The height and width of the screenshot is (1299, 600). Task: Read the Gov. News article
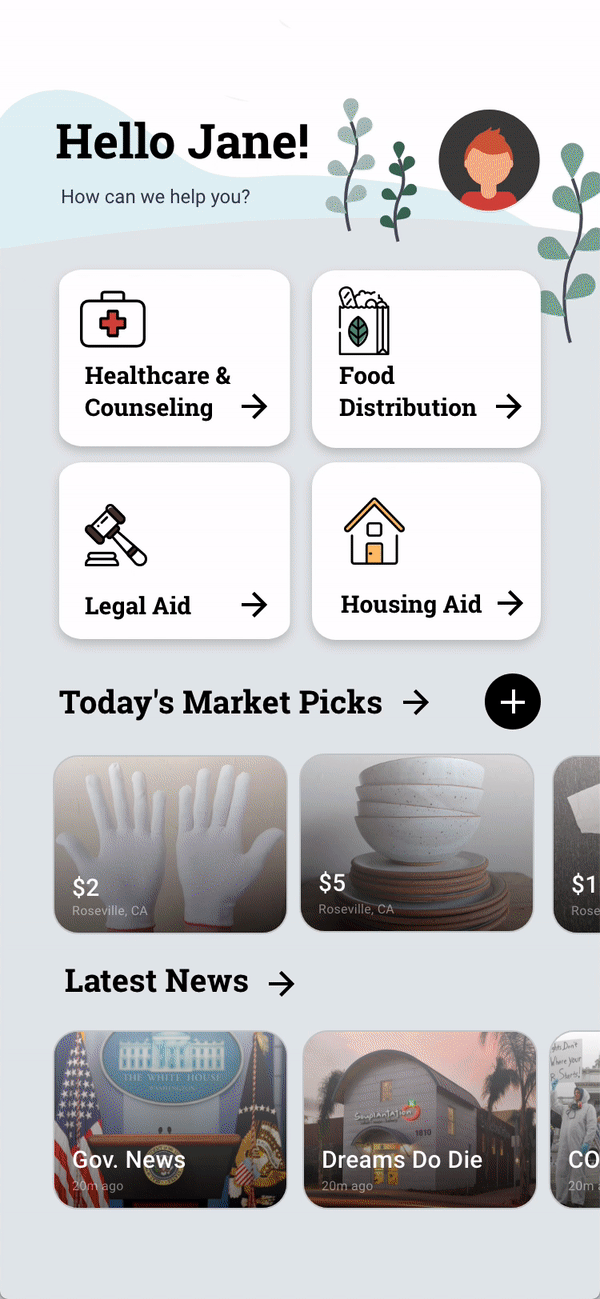[x=170, y=1120]
